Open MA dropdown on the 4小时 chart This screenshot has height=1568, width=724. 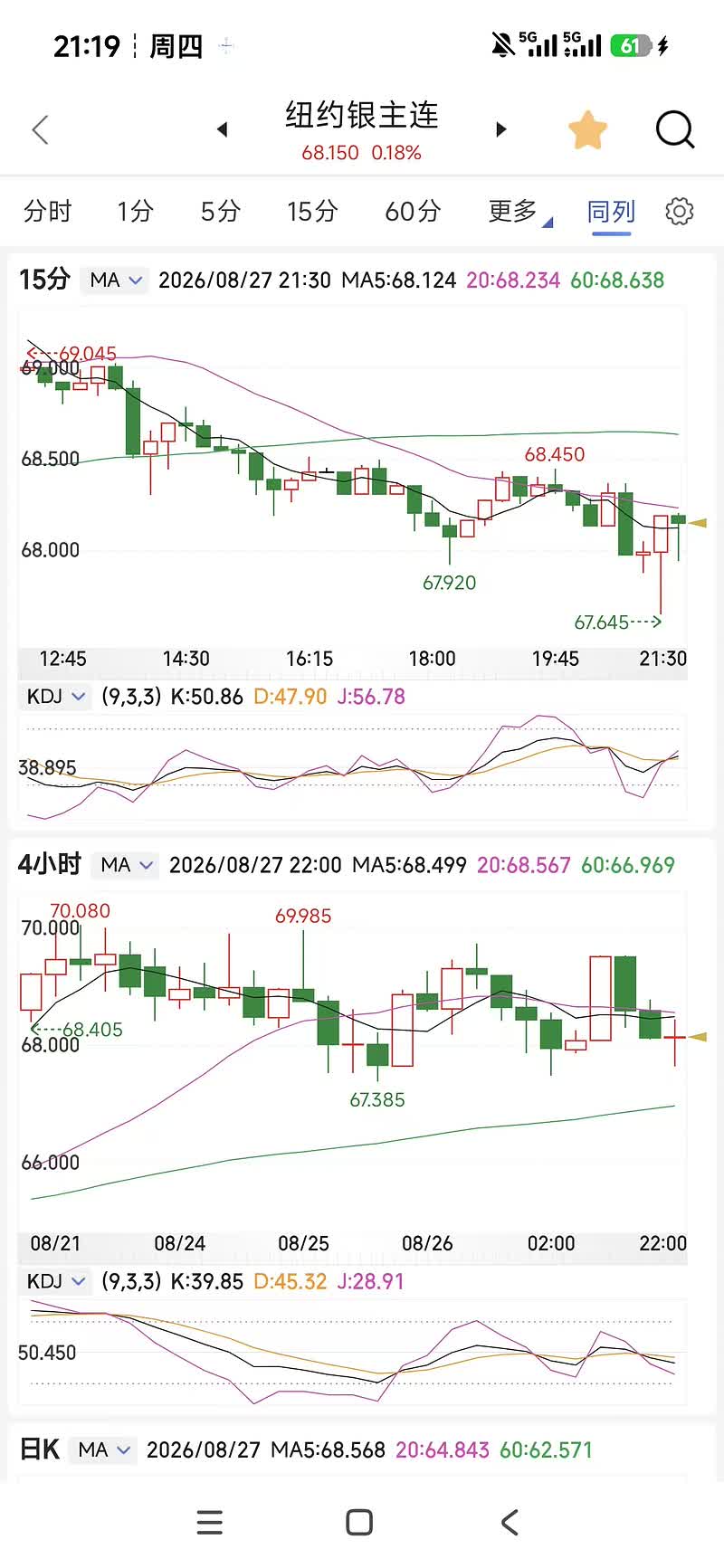126,865
